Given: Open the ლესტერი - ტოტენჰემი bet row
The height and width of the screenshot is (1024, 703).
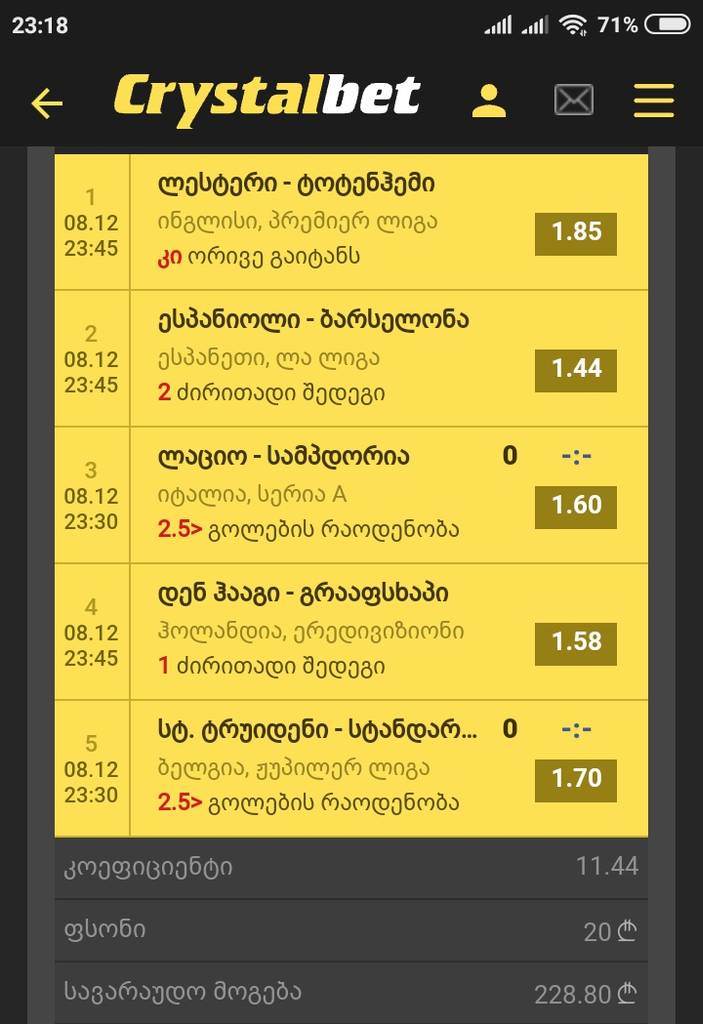Looking at the screenshot, I should click(x=330, y=221).
